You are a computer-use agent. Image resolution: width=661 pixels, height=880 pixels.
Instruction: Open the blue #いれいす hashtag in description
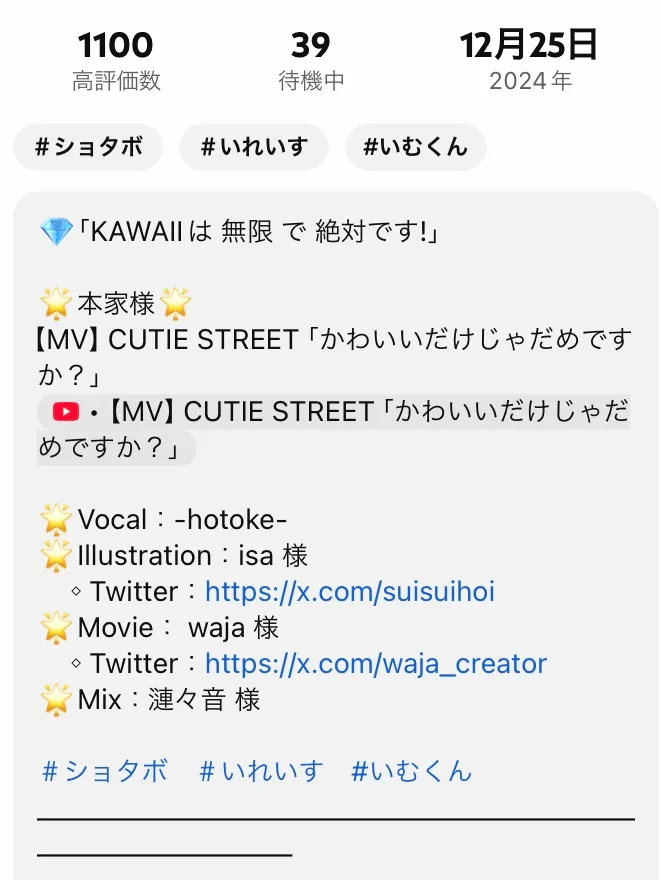[x=261, y=772]
